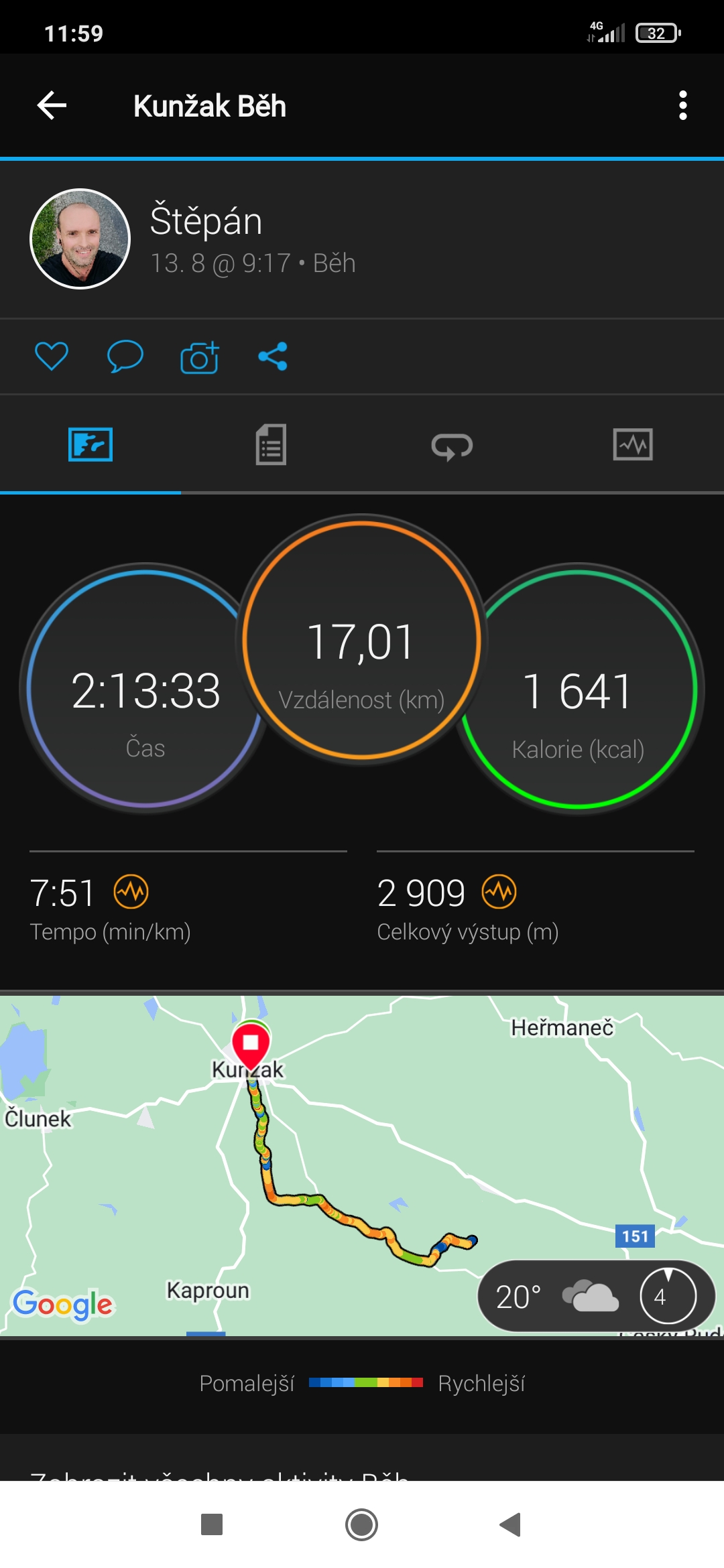Share the Kunžak Běh activity
This screenshot has height=1568, width=724.
[273, 356]
